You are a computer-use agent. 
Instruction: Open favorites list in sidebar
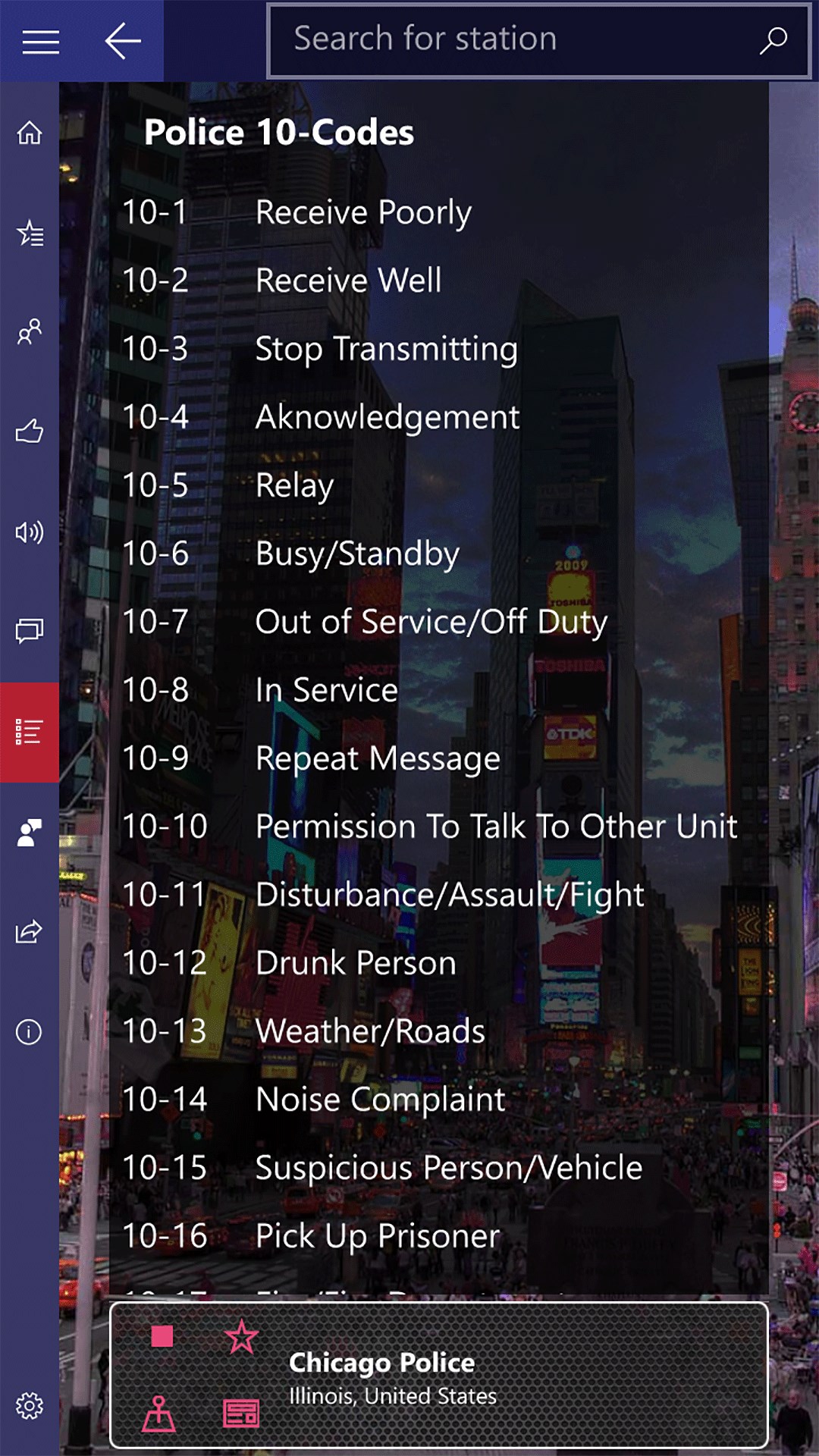click(30, 233)
